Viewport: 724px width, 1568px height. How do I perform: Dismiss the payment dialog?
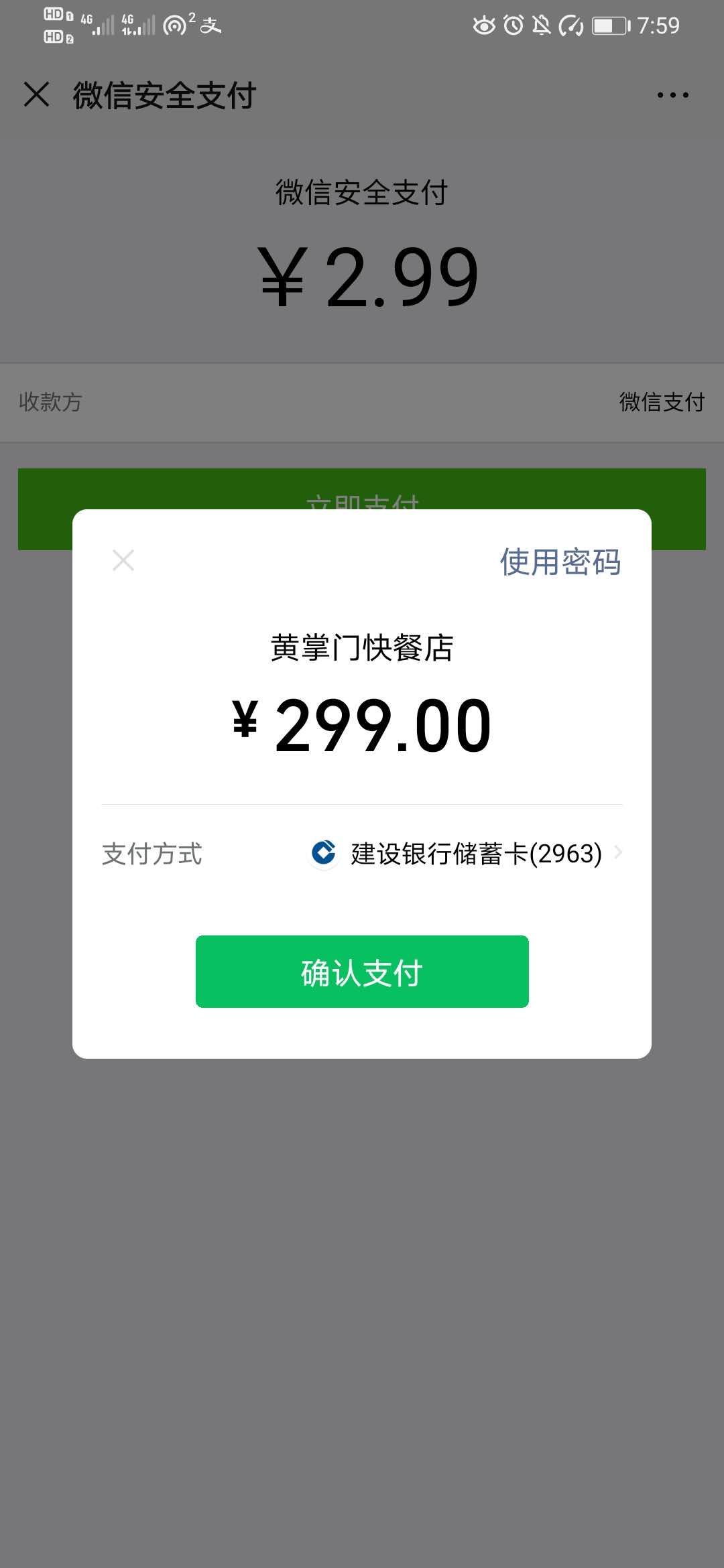(x=123, y=560)
